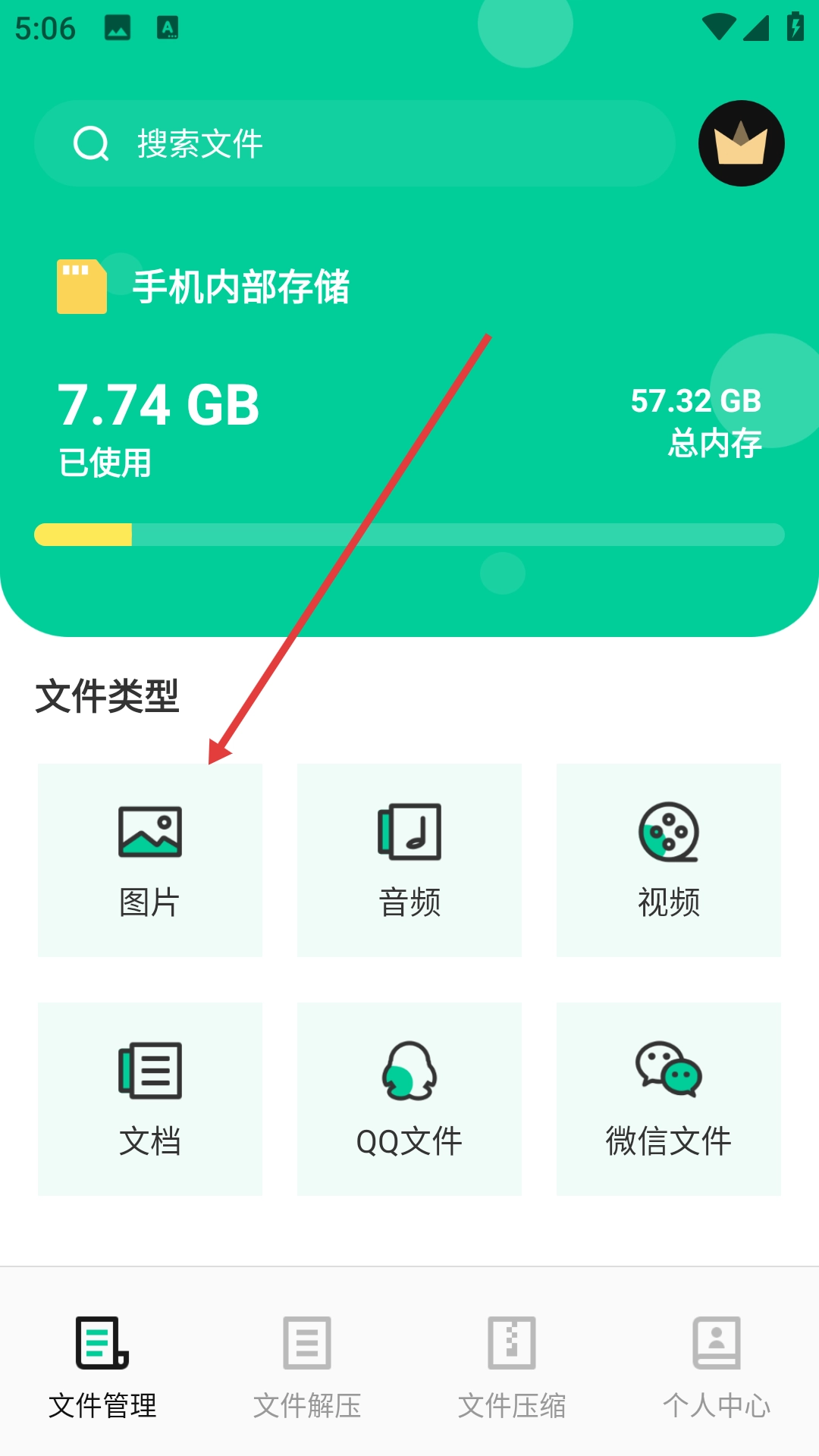
Task: Open 手机内部存储 storage details
Action: pos(241,287)
